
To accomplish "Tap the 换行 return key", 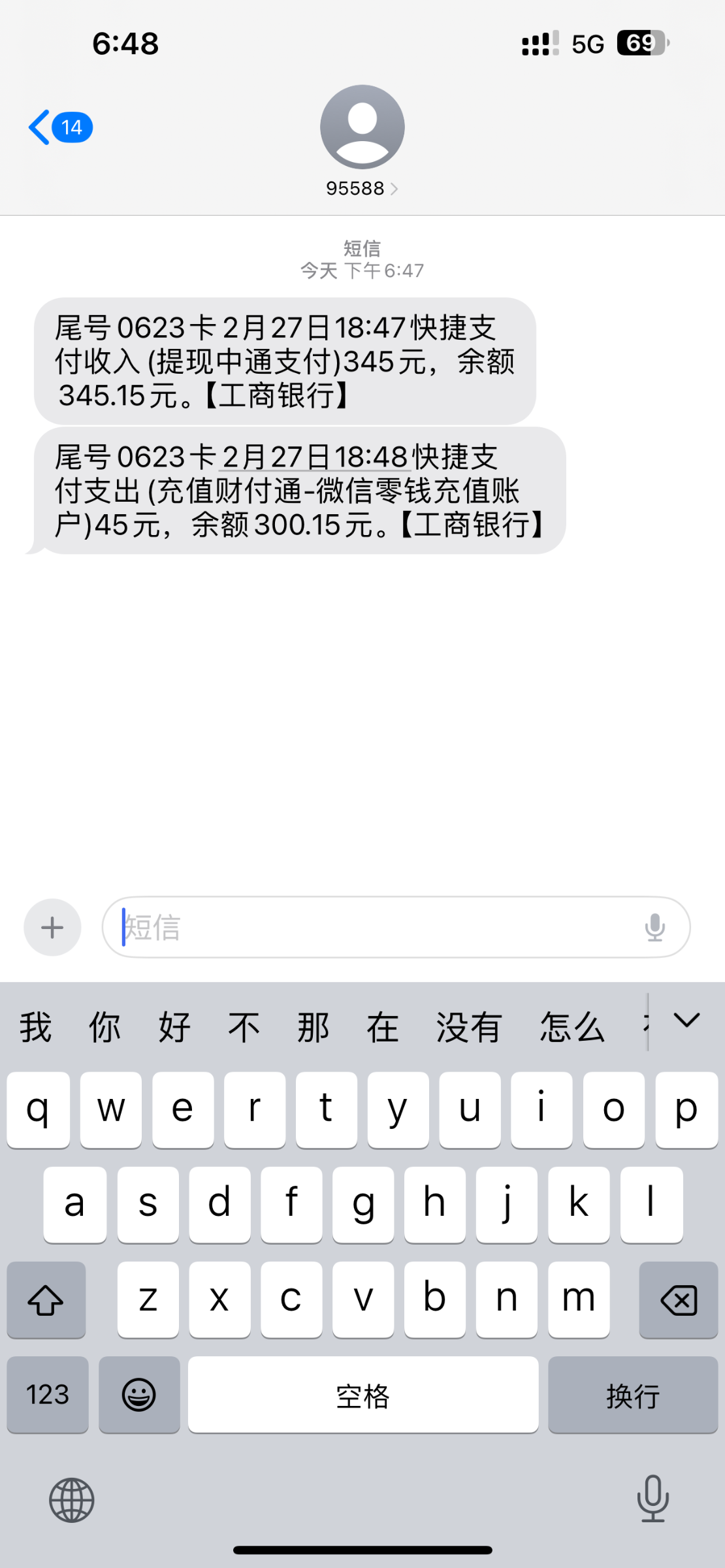I will click(x=632, y=1395).
